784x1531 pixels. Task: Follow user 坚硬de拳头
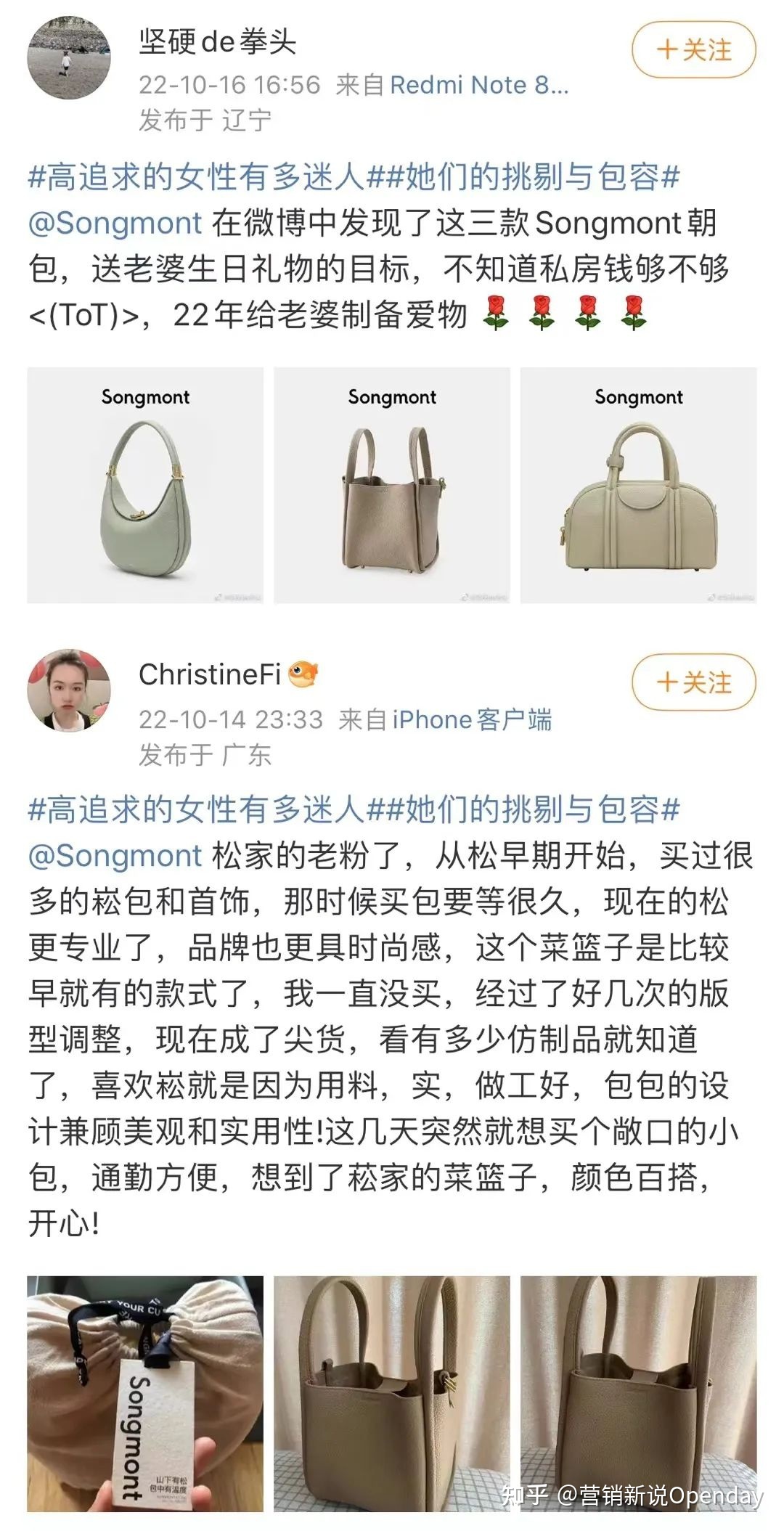coord(693,50)
